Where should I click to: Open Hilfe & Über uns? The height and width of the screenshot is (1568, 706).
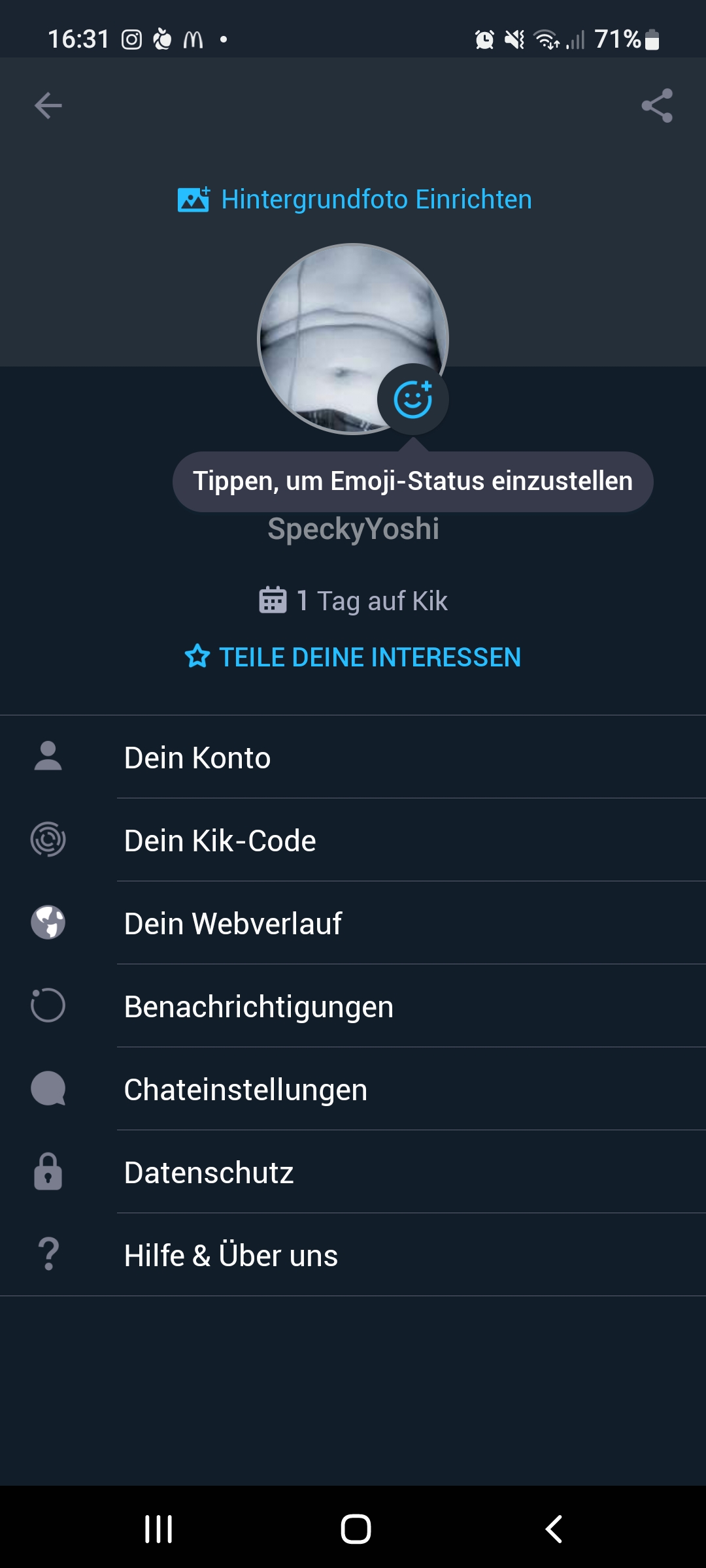click(353, 1256)
